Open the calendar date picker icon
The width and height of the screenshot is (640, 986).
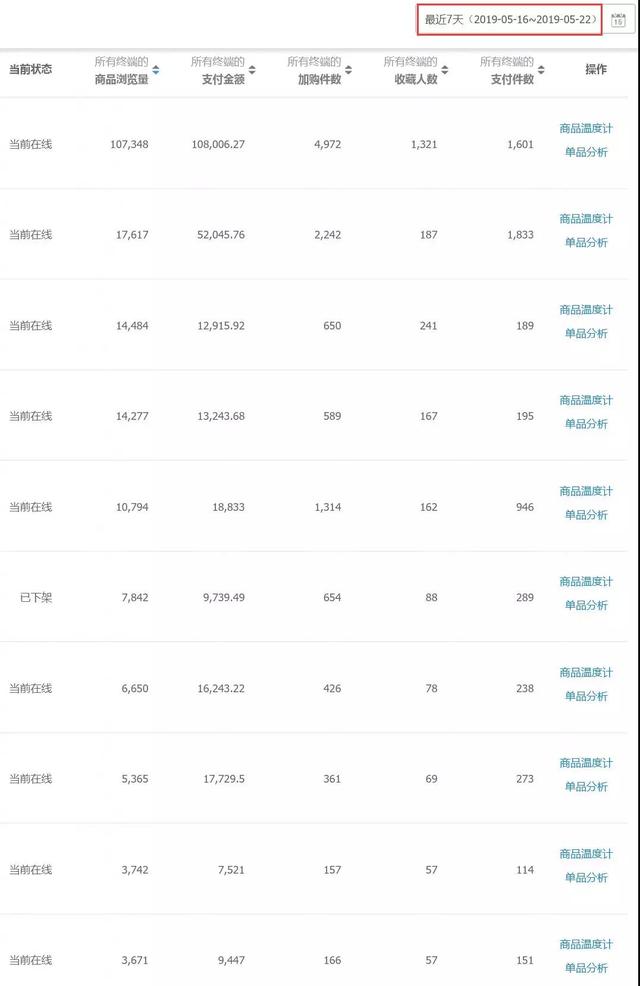(618, 19)
